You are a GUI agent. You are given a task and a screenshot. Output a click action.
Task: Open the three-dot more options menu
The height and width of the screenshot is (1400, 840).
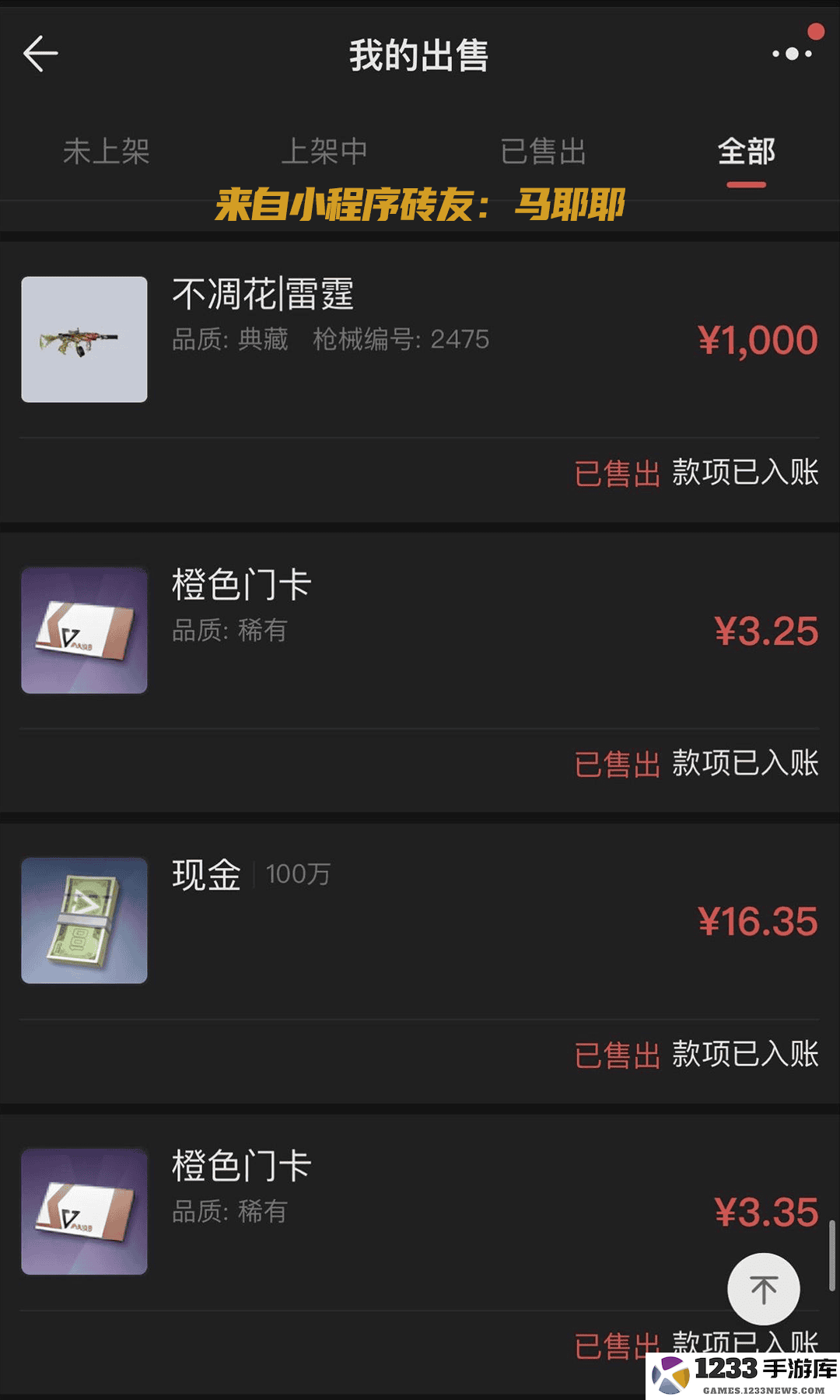point(791,53)
